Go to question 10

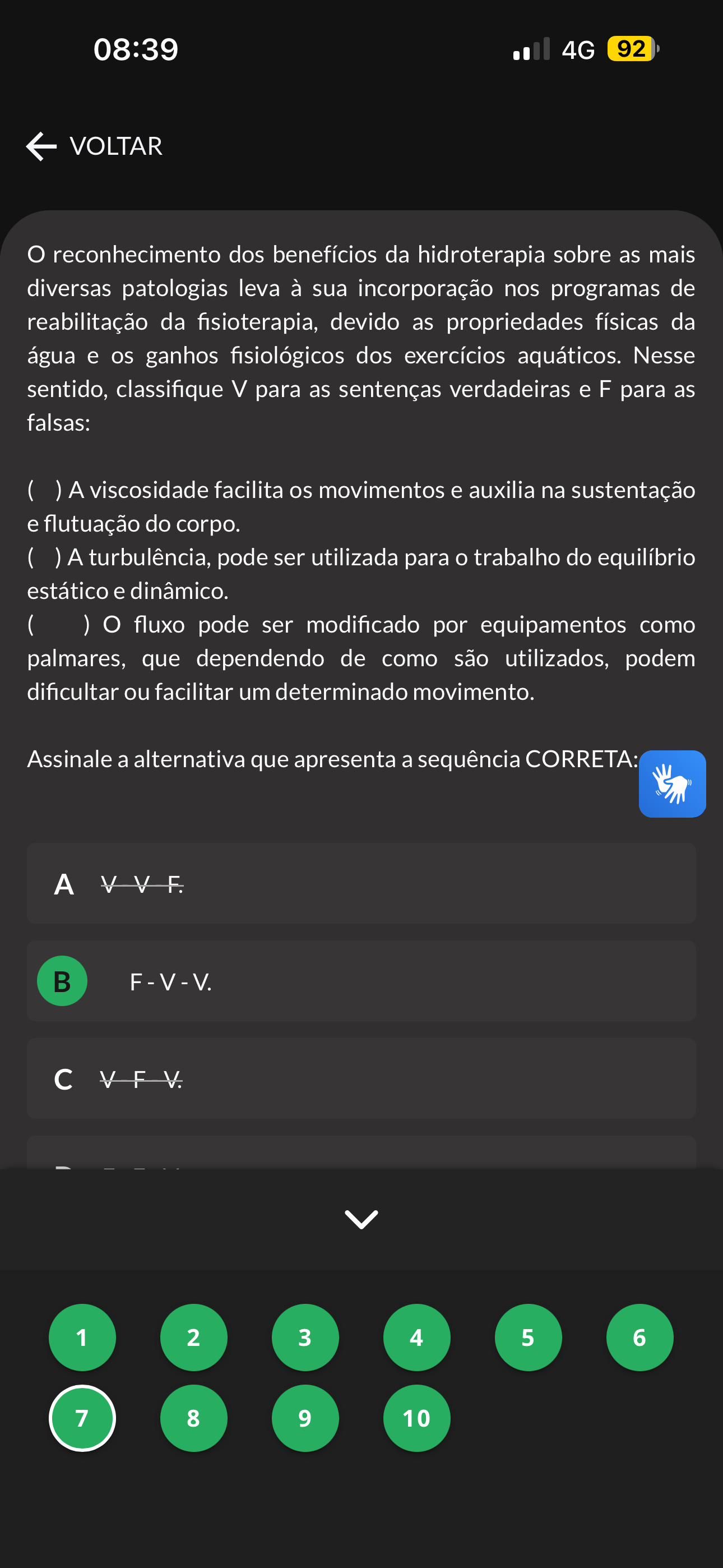[416, 1418]
